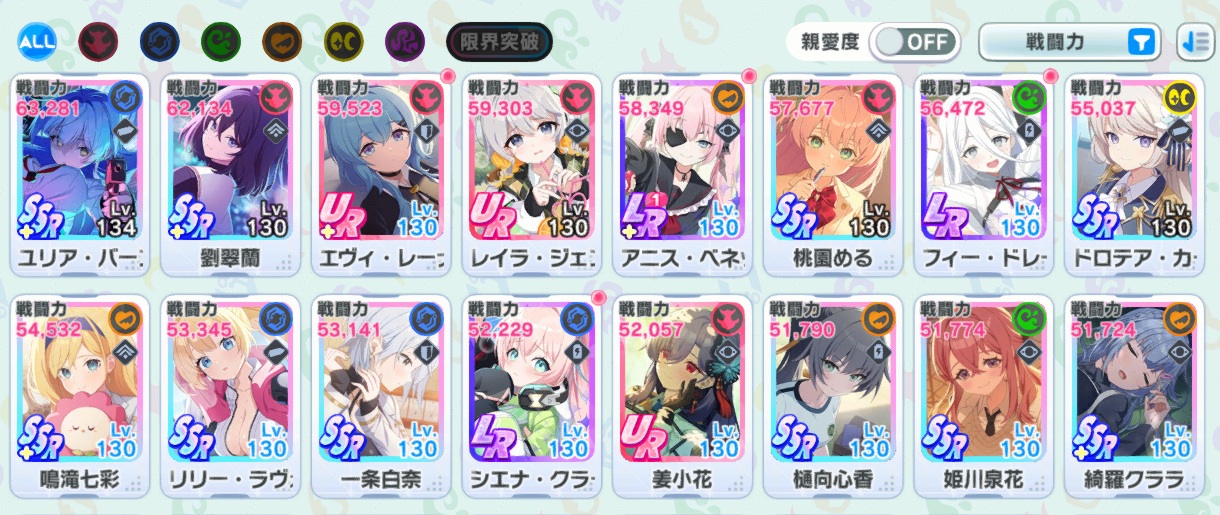
Task: Open the 樋向心香 character card
Action: (830, 390)
